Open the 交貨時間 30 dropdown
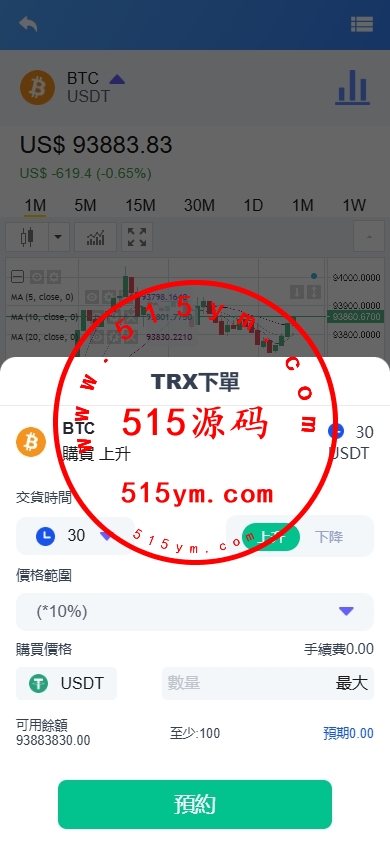 (75, 536)
